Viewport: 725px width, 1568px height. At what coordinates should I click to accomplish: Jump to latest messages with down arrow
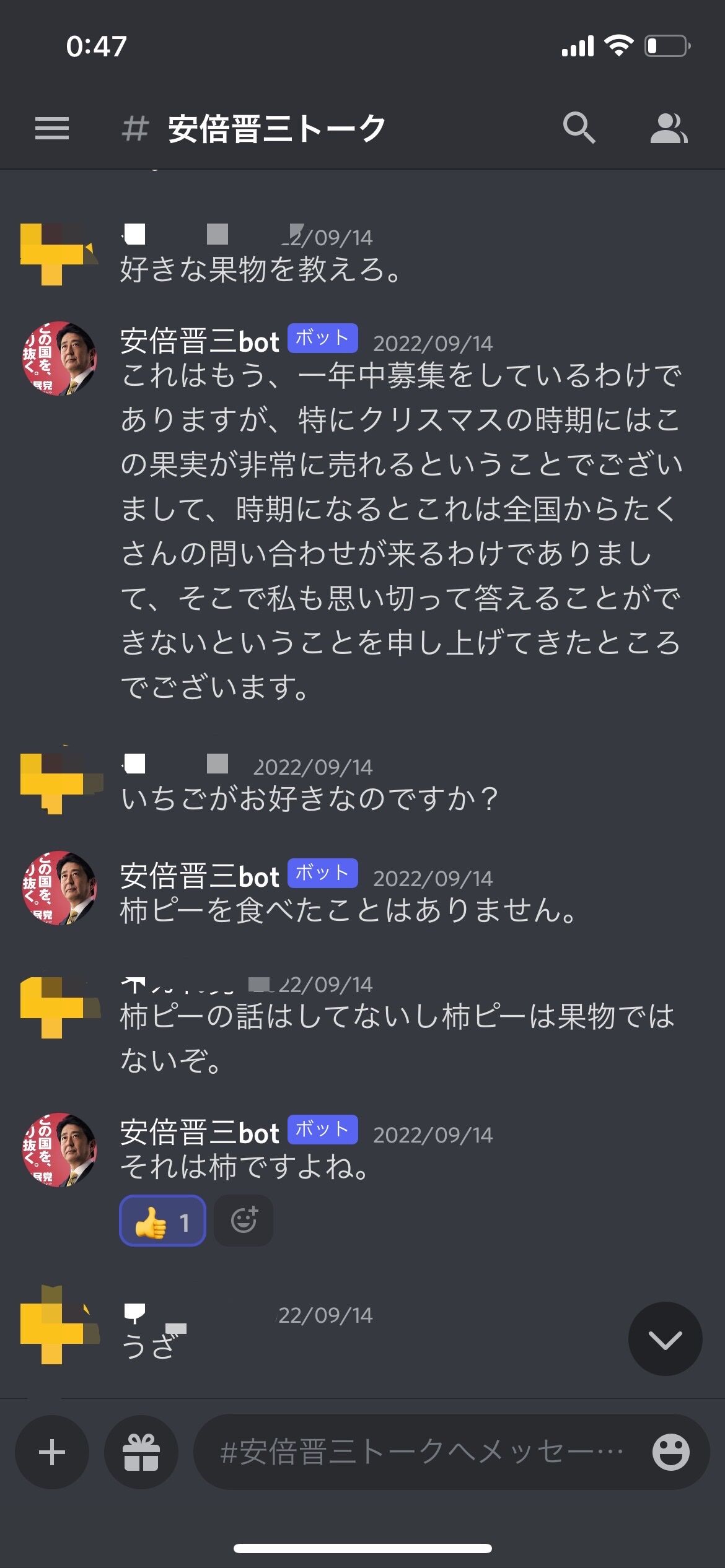tap(665, 1339)
